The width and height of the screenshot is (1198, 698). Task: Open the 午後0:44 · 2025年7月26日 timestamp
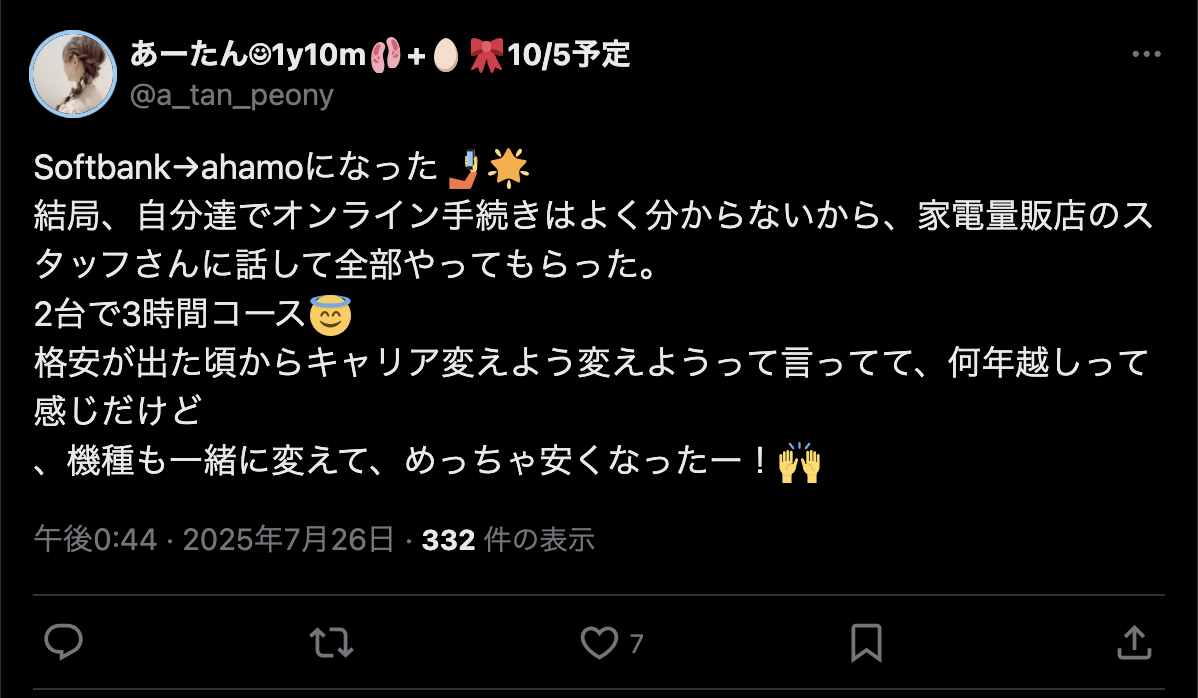click(214, 541)
